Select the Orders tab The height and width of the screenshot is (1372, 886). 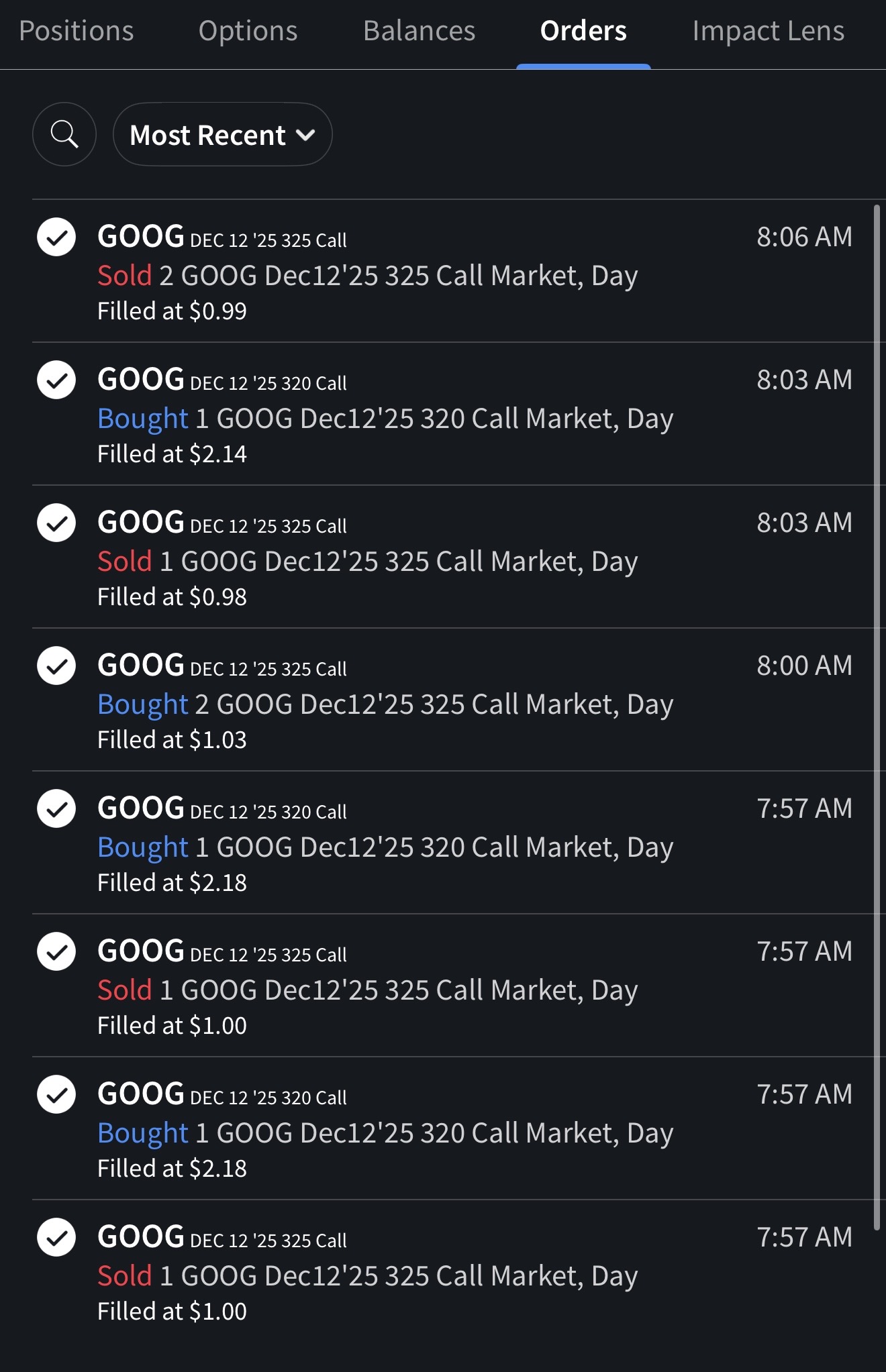[583, 32]
